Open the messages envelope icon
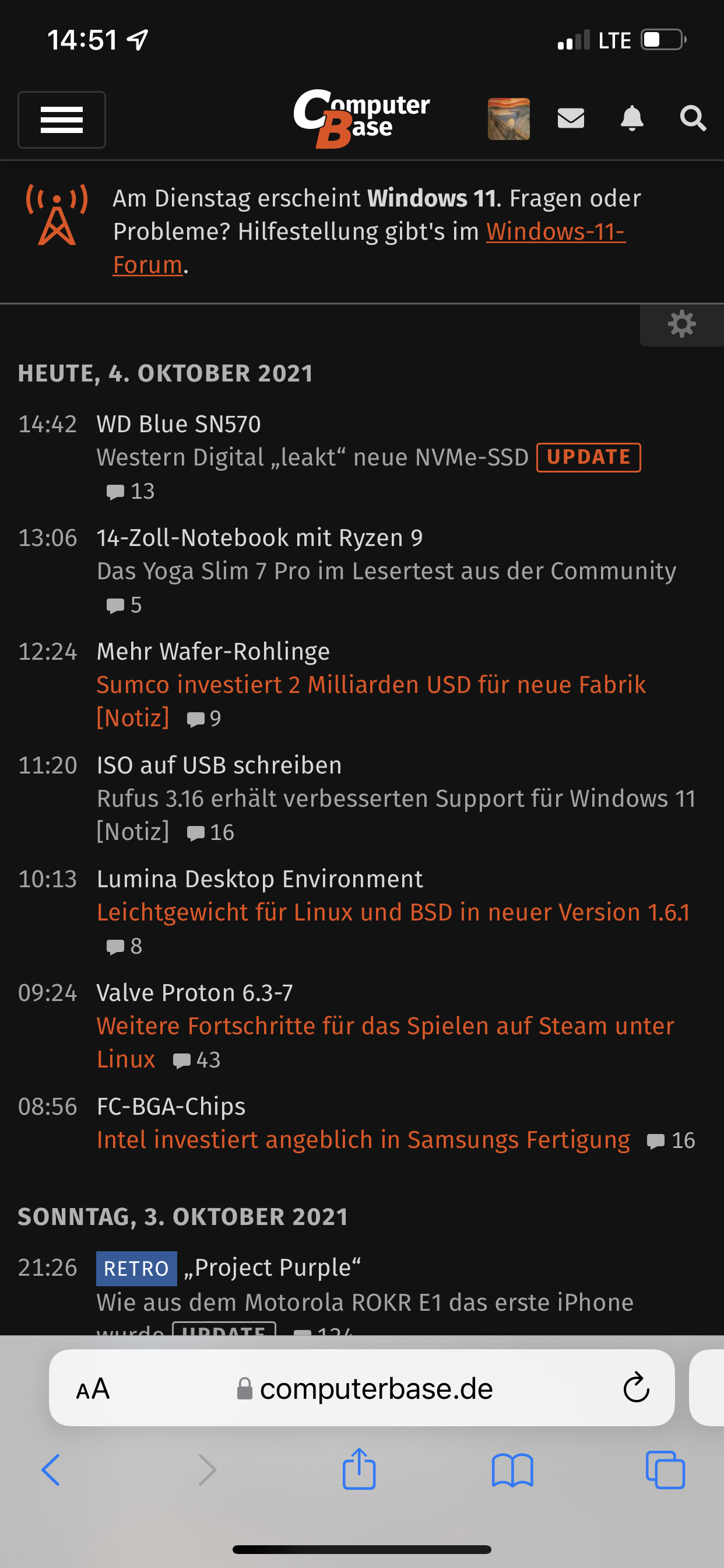Screen dimensions: 724x1568 coord(571,118)
